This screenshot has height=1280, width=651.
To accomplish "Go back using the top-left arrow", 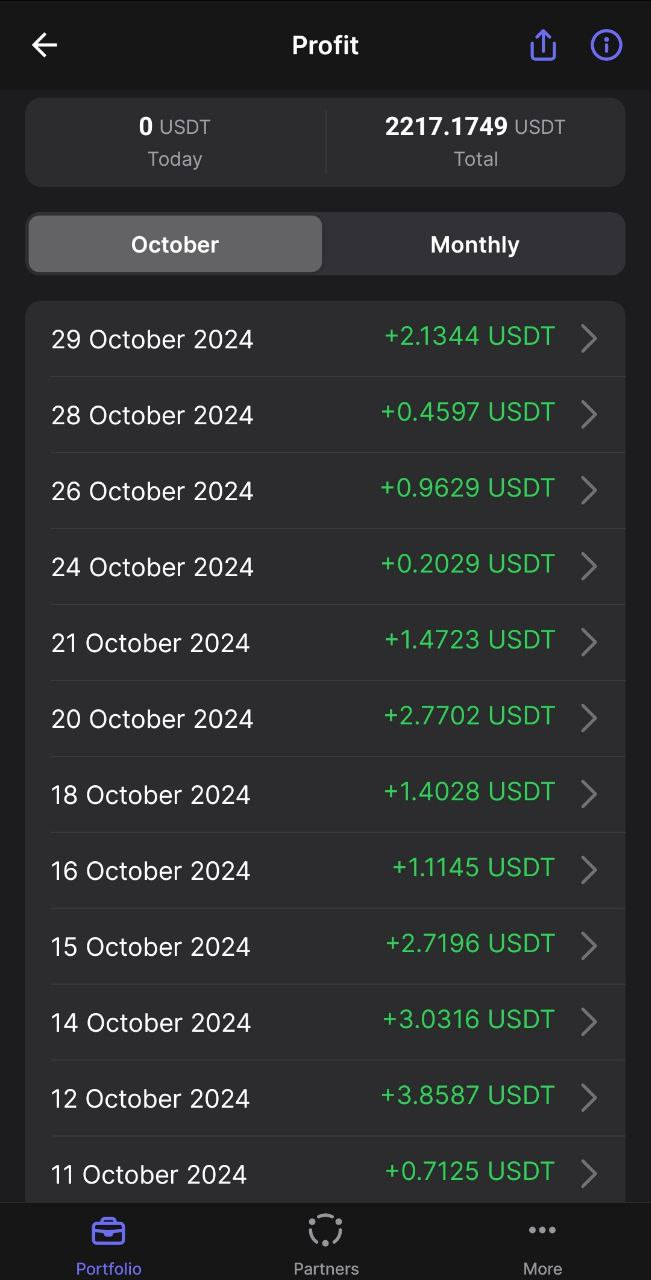I will (44, 45).
